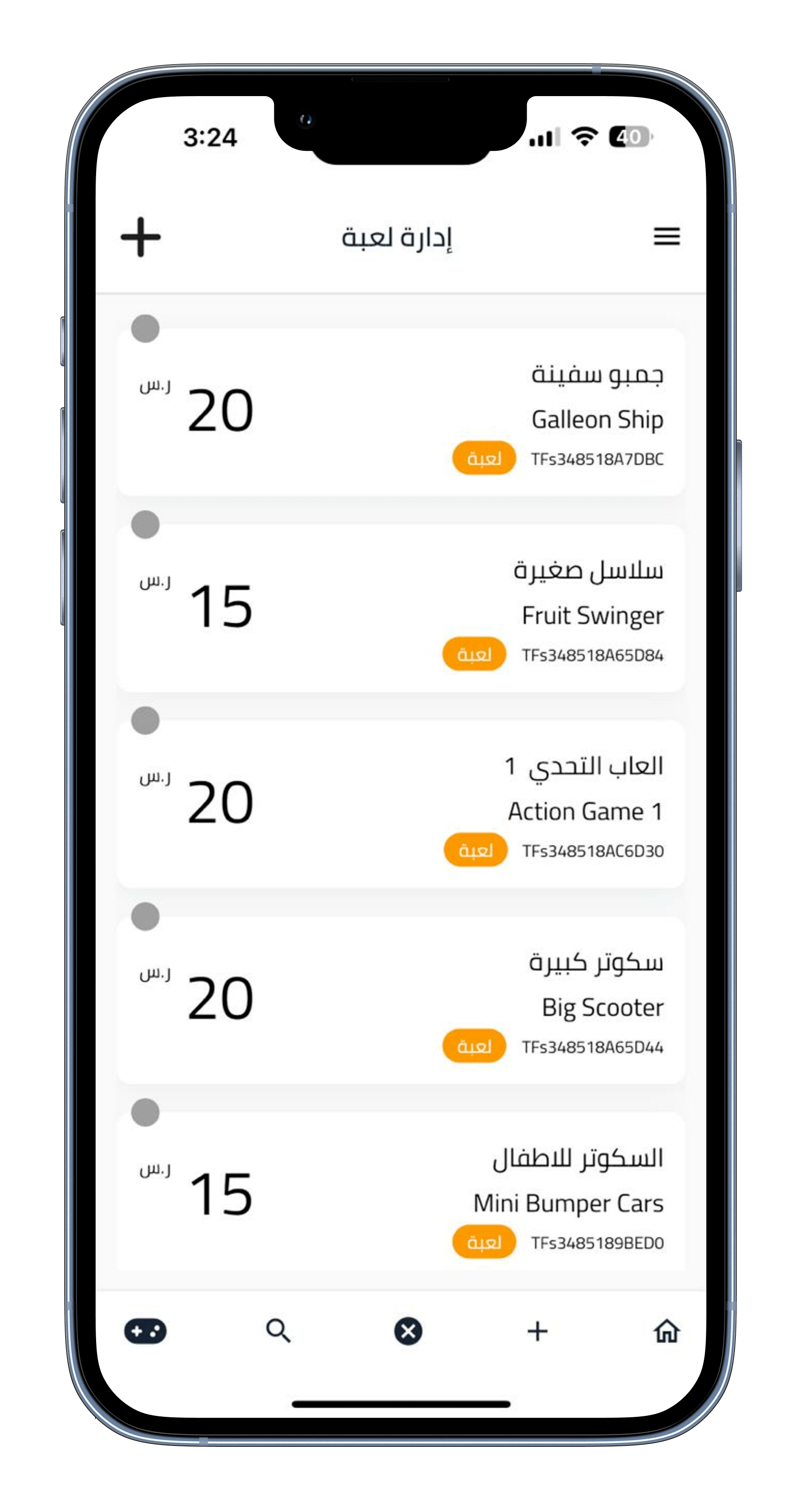Open the Galleon Ship game card
This screenshot has height=1512, width=801.
coord(401,412)
